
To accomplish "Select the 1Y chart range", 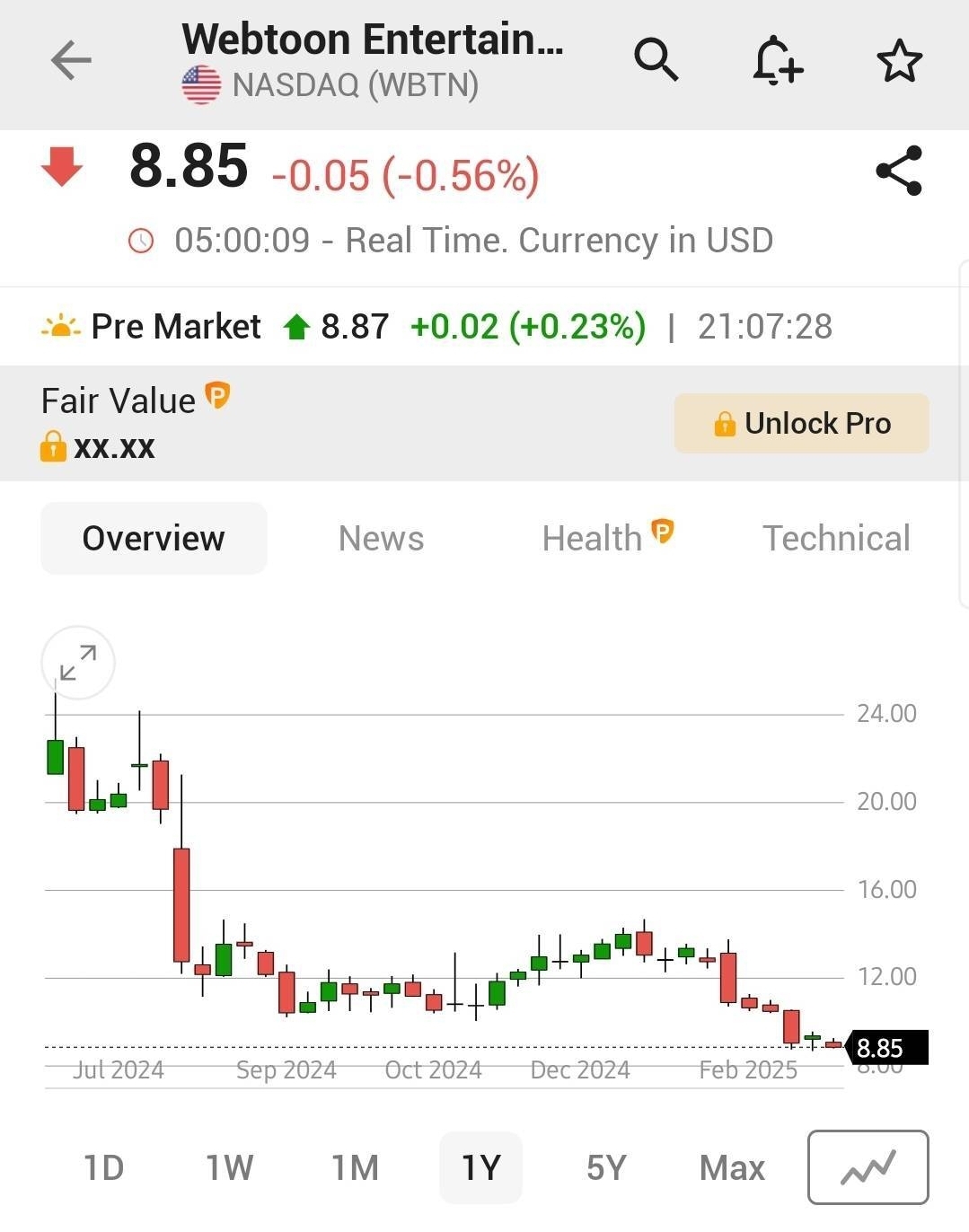I will (x=480, y=1168).
